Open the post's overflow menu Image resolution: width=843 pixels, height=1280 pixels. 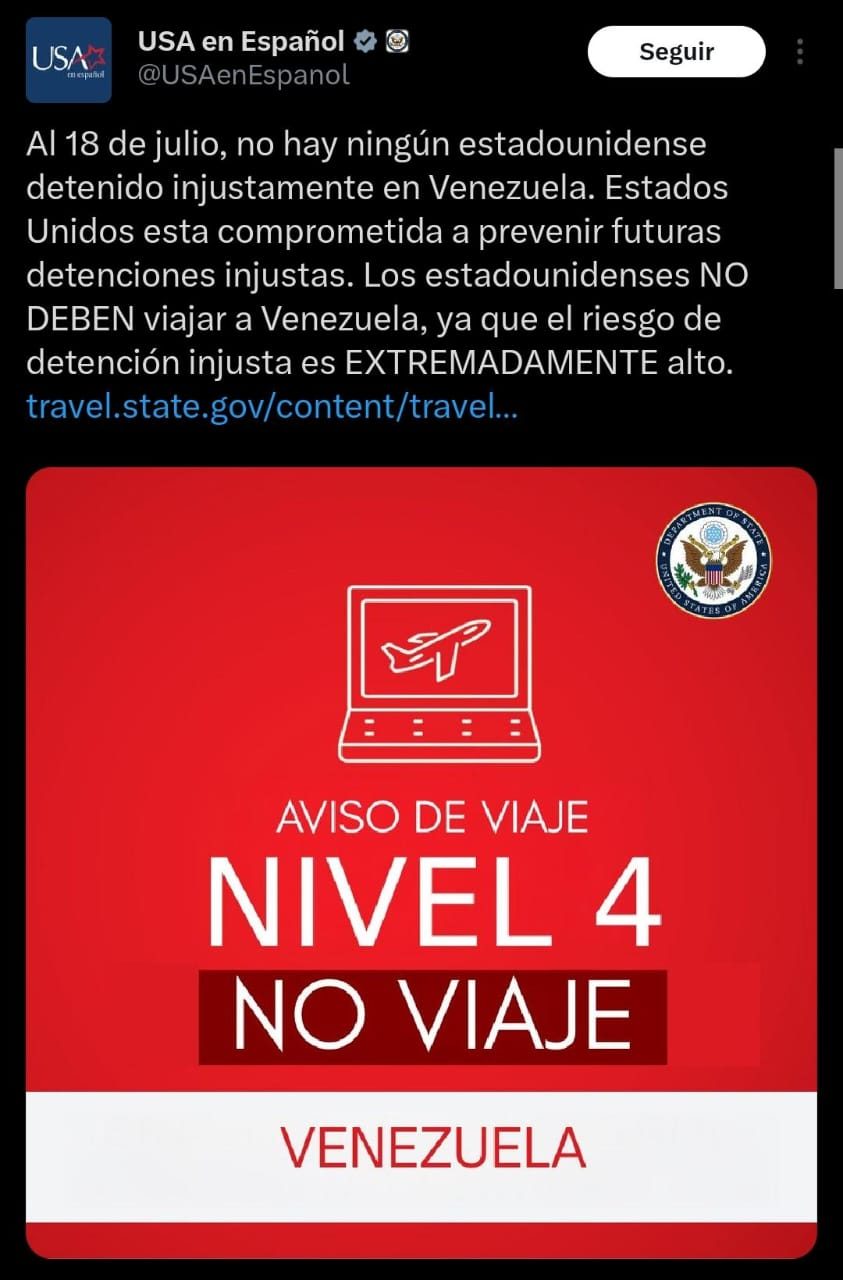pyautogui.click(x=800, y=52)
